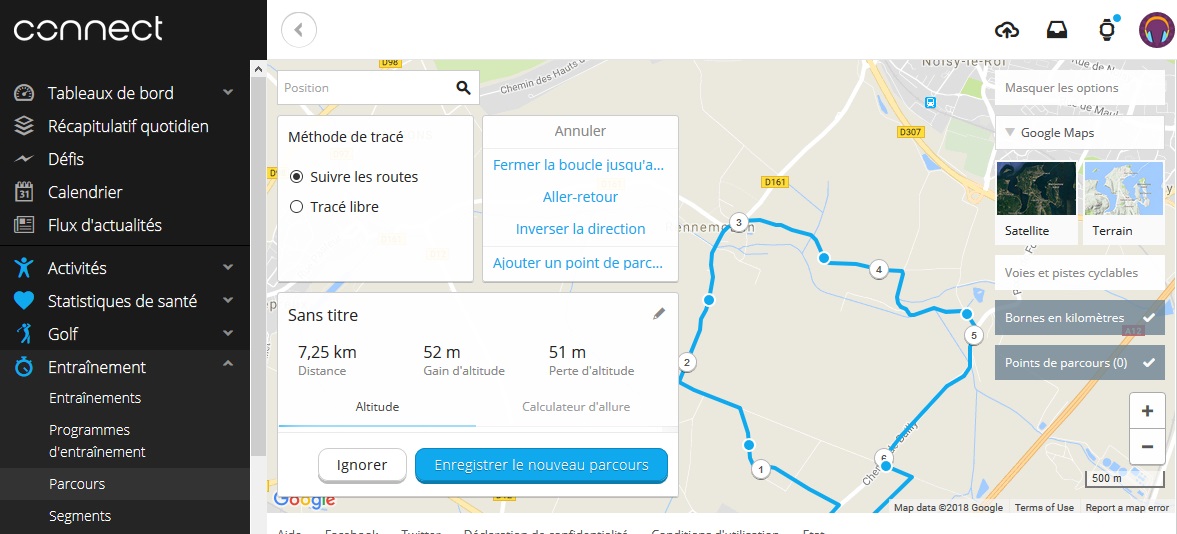Tap Inverser la direction
The image size is (1177, 534).
click(580, 229)
